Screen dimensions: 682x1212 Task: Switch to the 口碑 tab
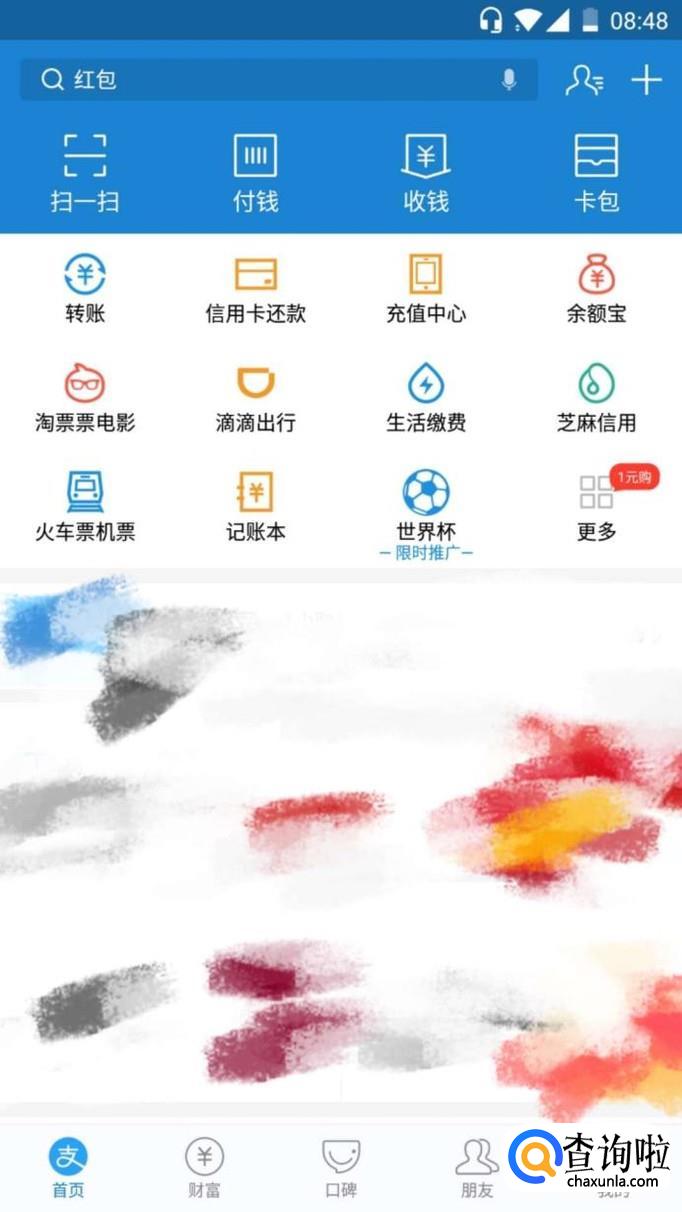click(x=340, y=1168)
